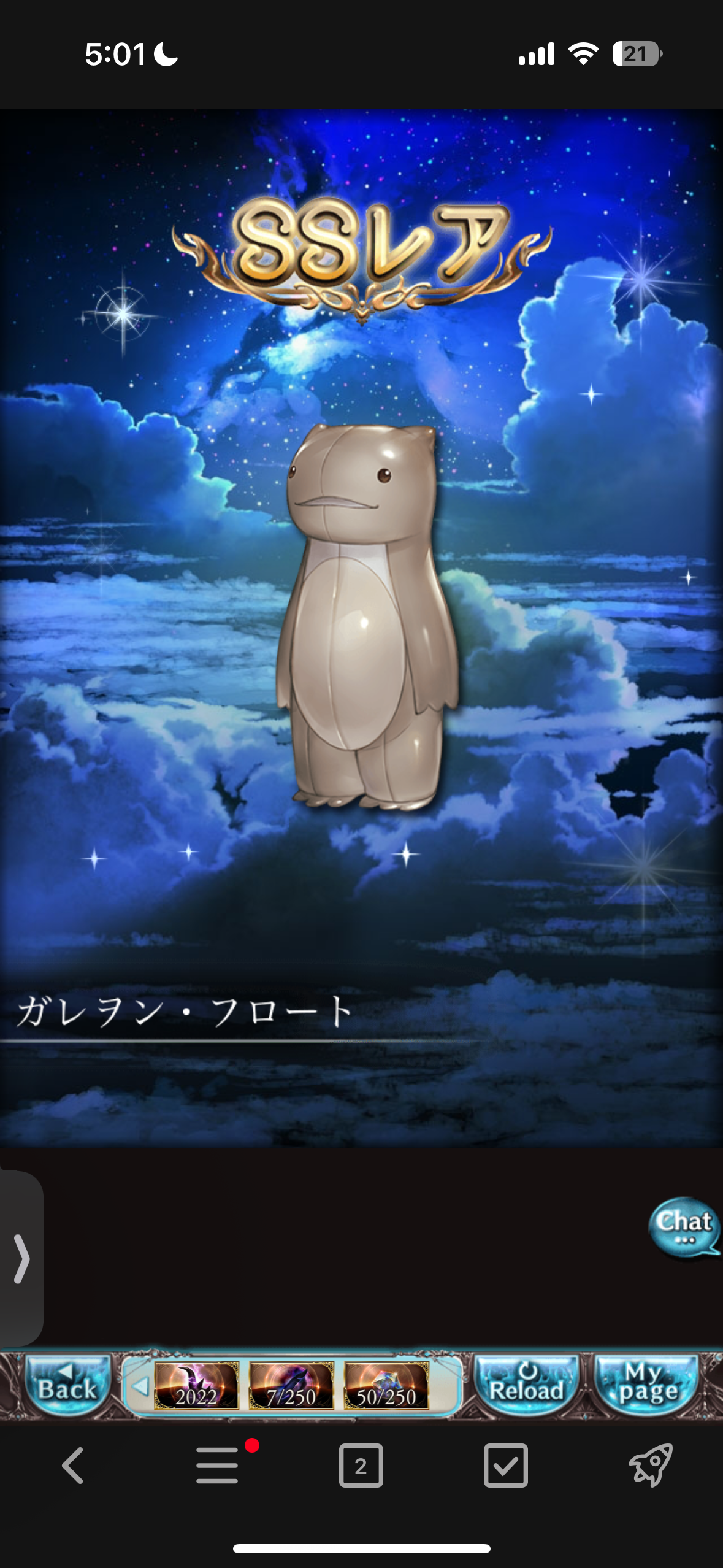Image resolution: width=723 pixels, height=1568 pixels.
Task: Open the Chat bubble
Action: pyautogui.click(x=684, y=1226)
